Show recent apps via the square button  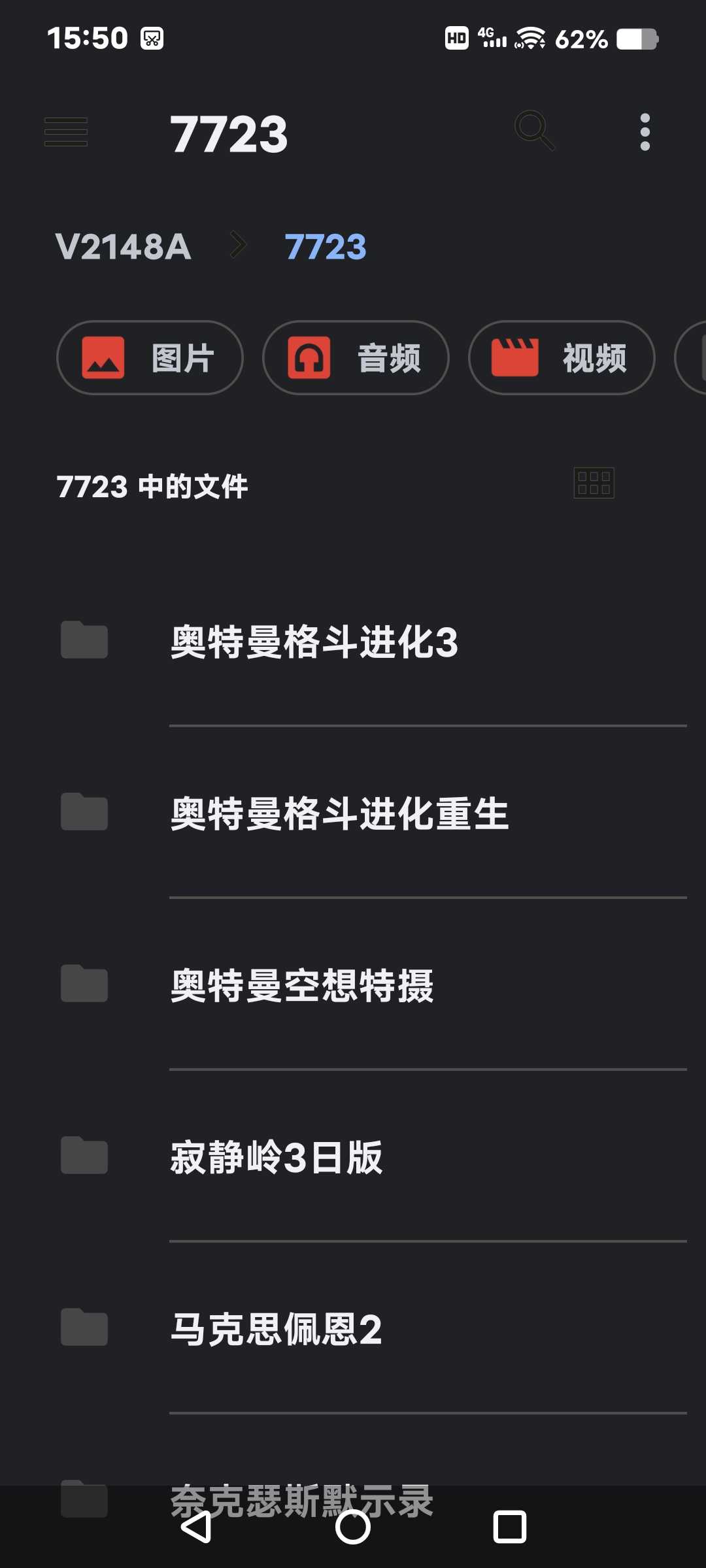[x=510, y=1527]
